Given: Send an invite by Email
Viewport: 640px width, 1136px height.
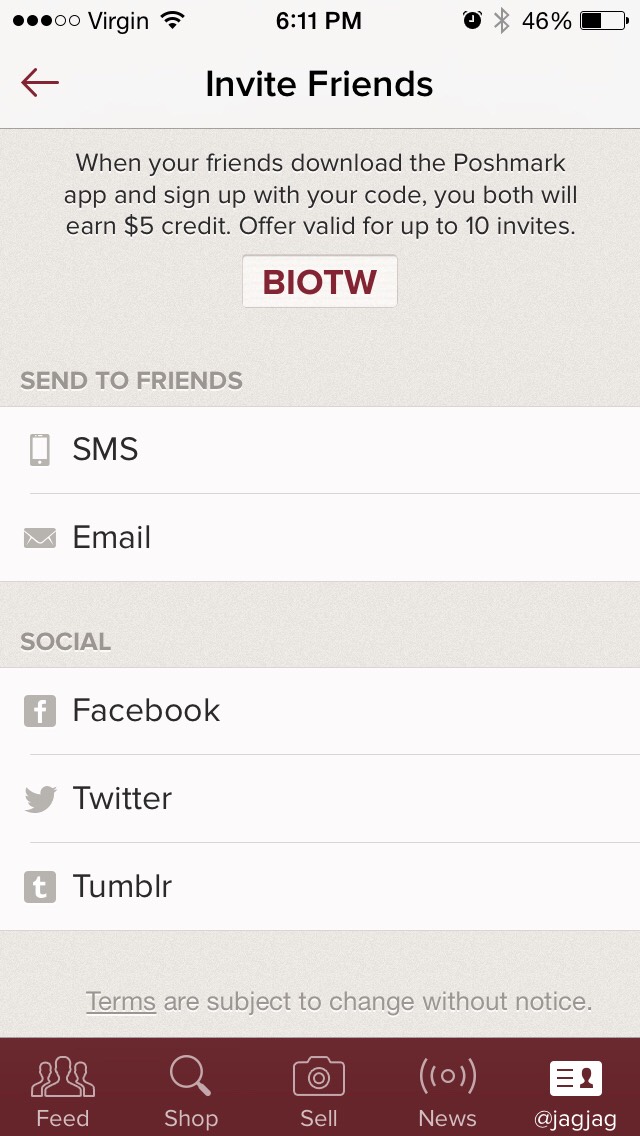Looking at the screenshot, I should (320, 538).
